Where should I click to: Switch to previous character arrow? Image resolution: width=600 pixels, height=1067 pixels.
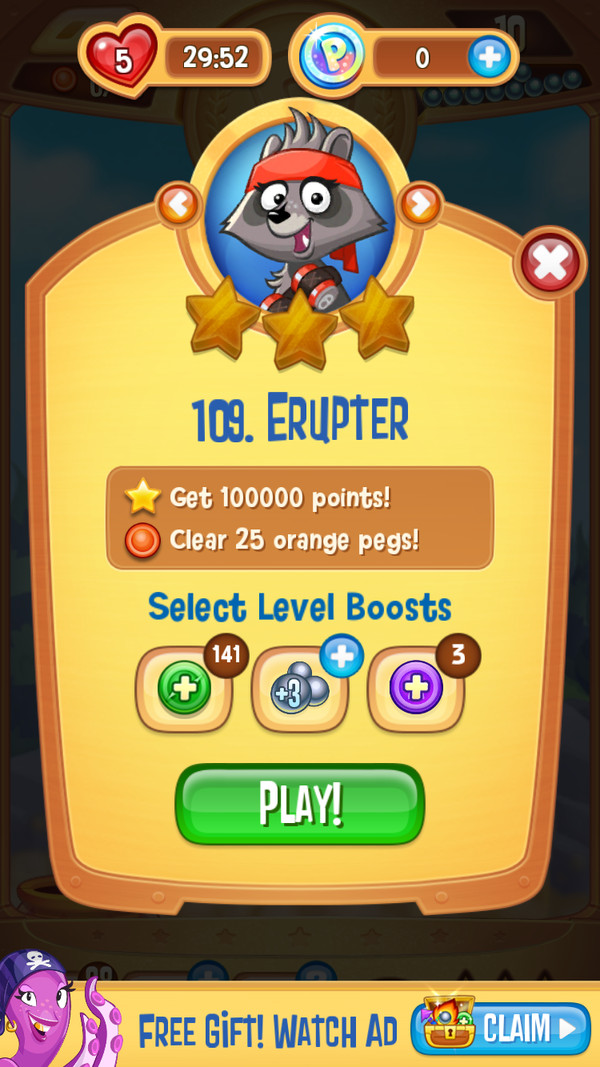pos(178,205)
